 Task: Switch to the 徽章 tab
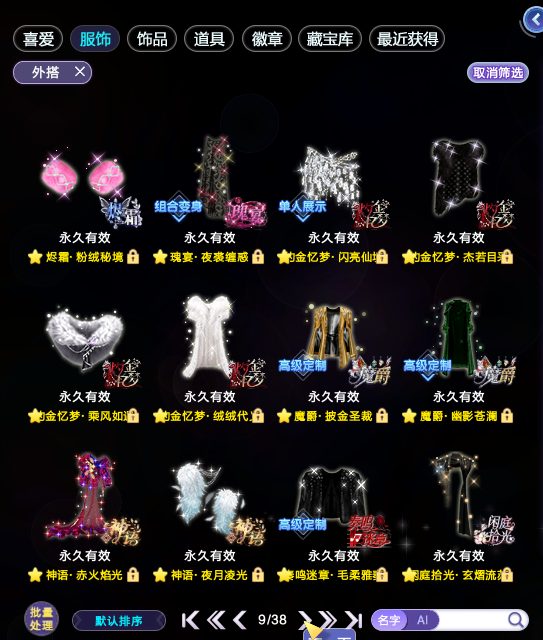tap(267, 39)
